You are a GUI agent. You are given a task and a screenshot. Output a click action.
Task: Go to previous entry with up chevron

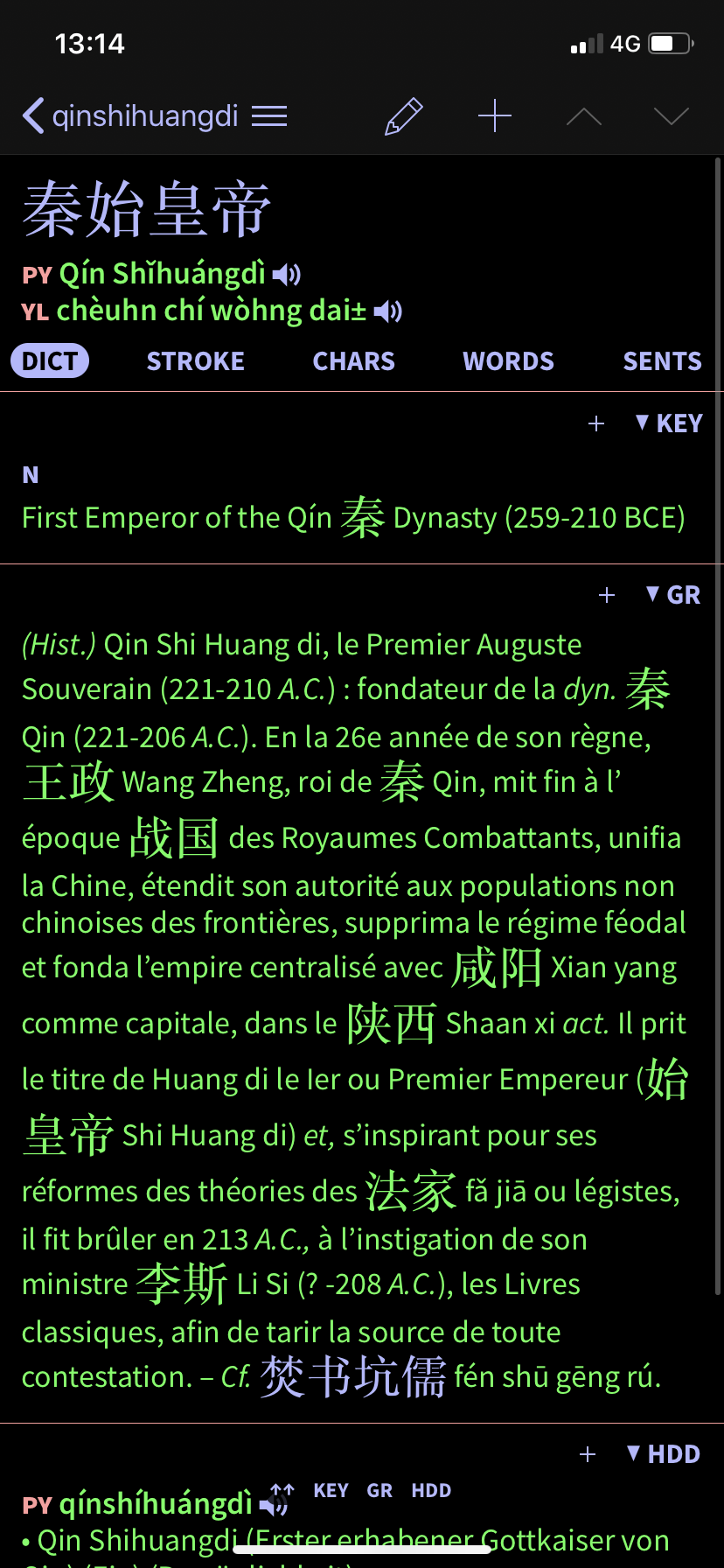coord(584,116)
